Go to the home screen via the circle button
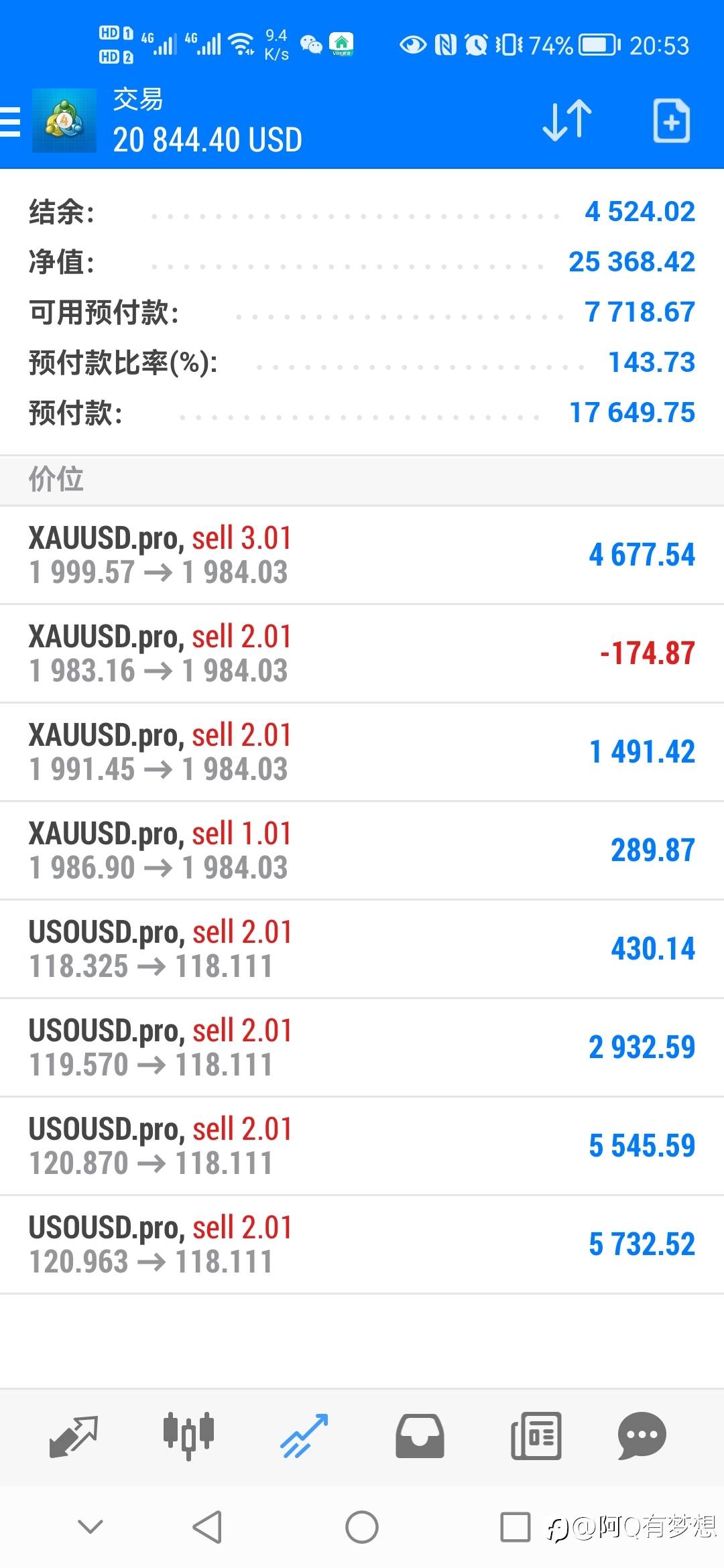The image size is (724, 1568). [362, 1527]
